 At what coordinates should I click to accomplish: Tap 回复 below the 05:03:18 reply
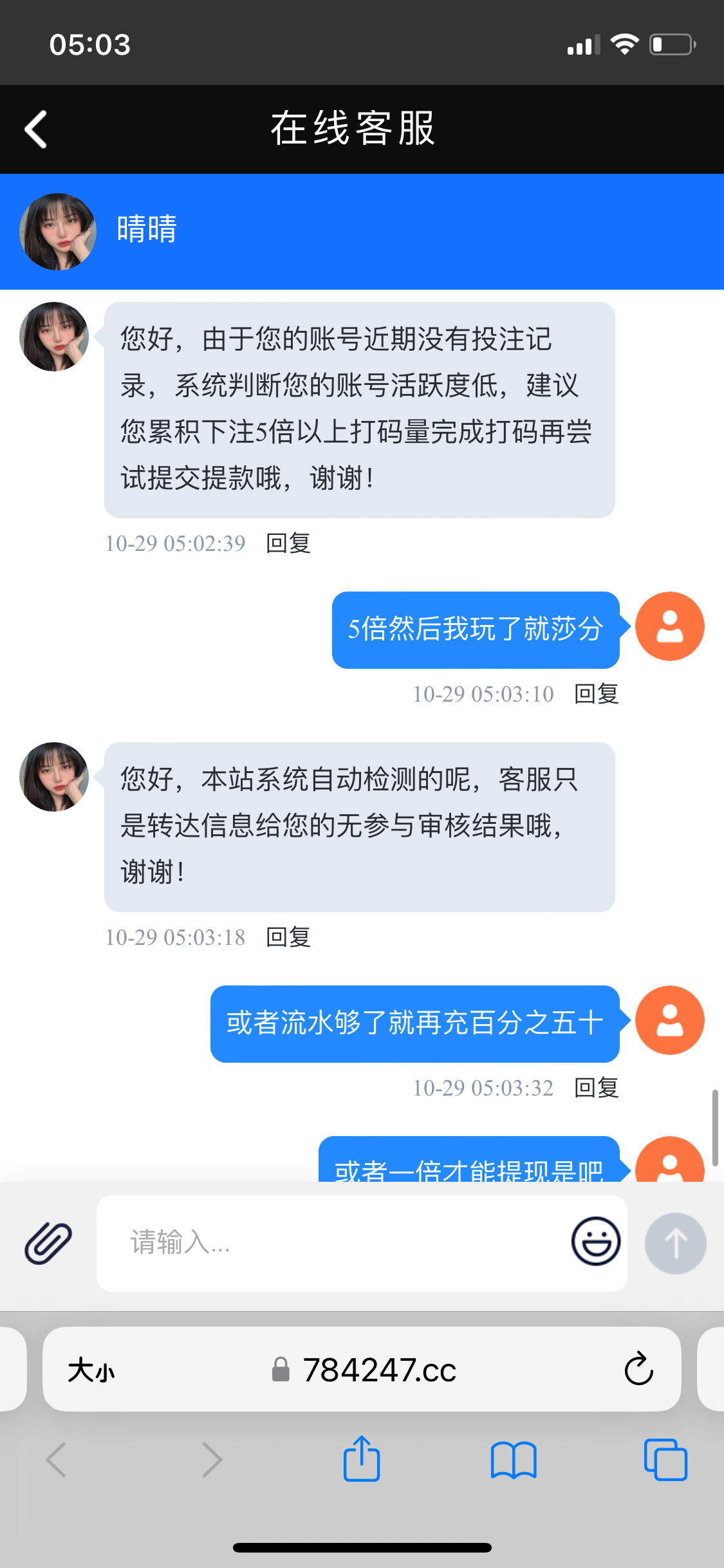tap(288, 938)
